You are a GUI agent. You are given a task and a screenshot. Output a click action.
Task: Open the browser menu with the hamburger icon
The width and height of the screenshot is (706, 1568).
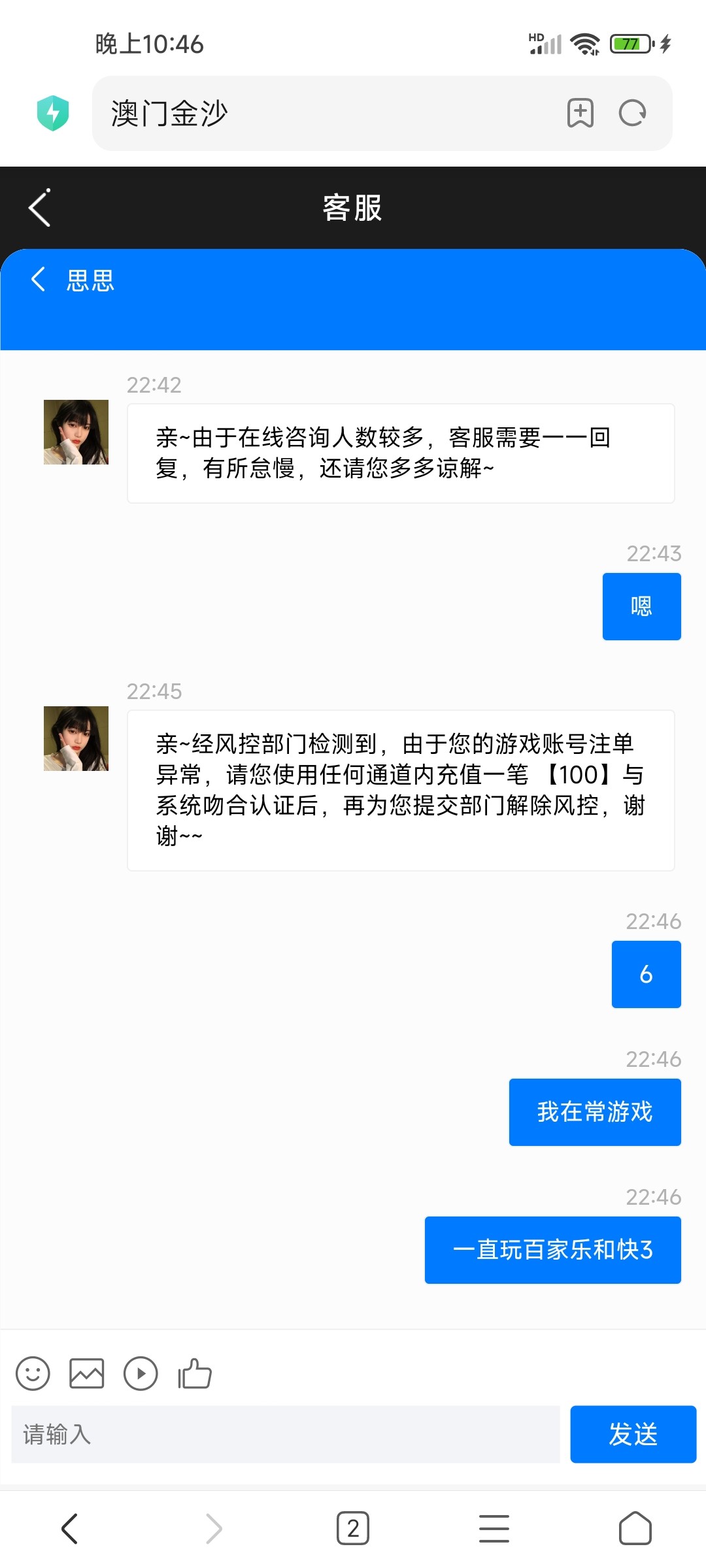[494, 1527]
